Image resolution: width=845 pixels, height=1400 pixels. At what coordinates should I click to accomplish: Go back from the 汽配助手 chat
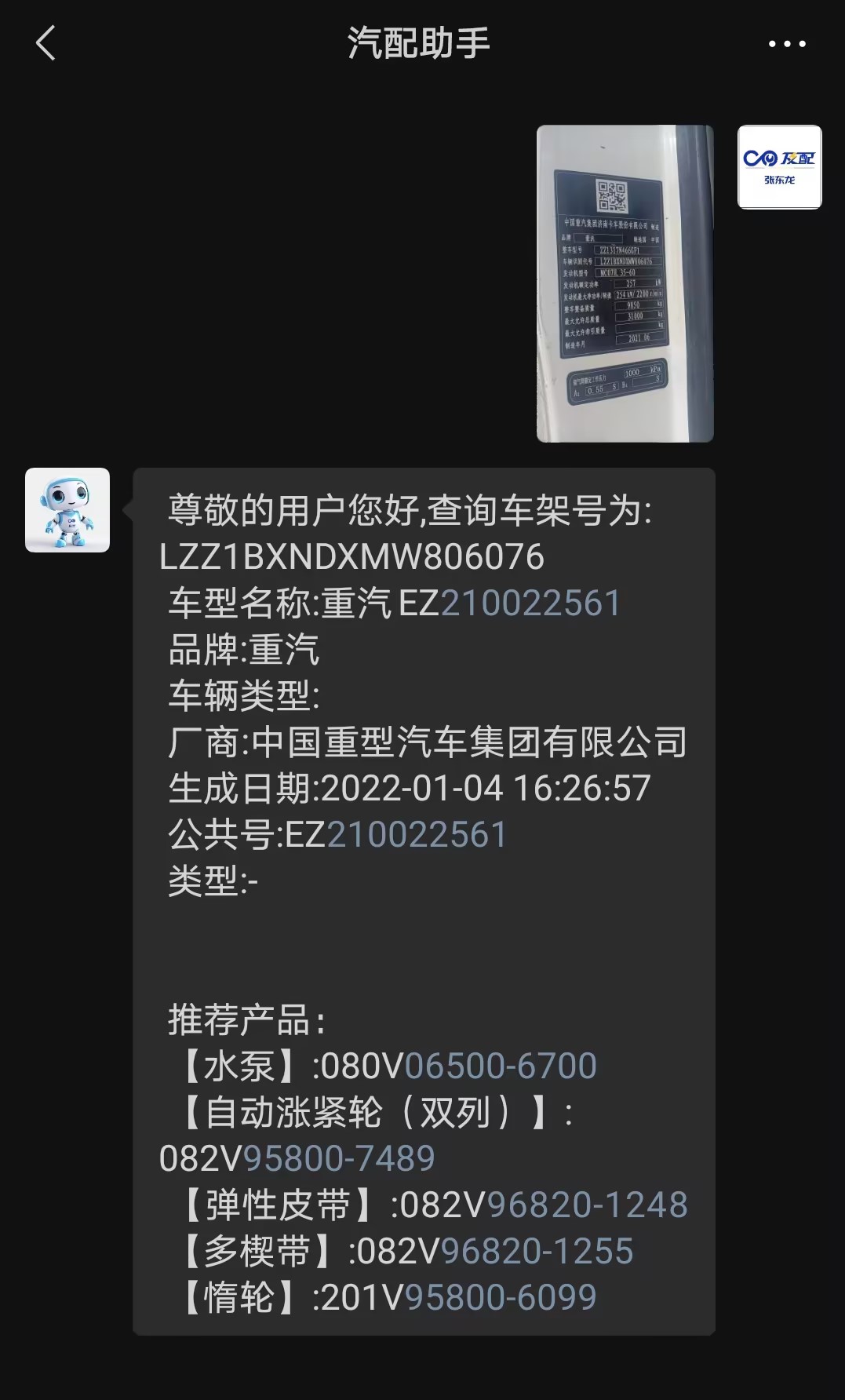coord(46,42)
